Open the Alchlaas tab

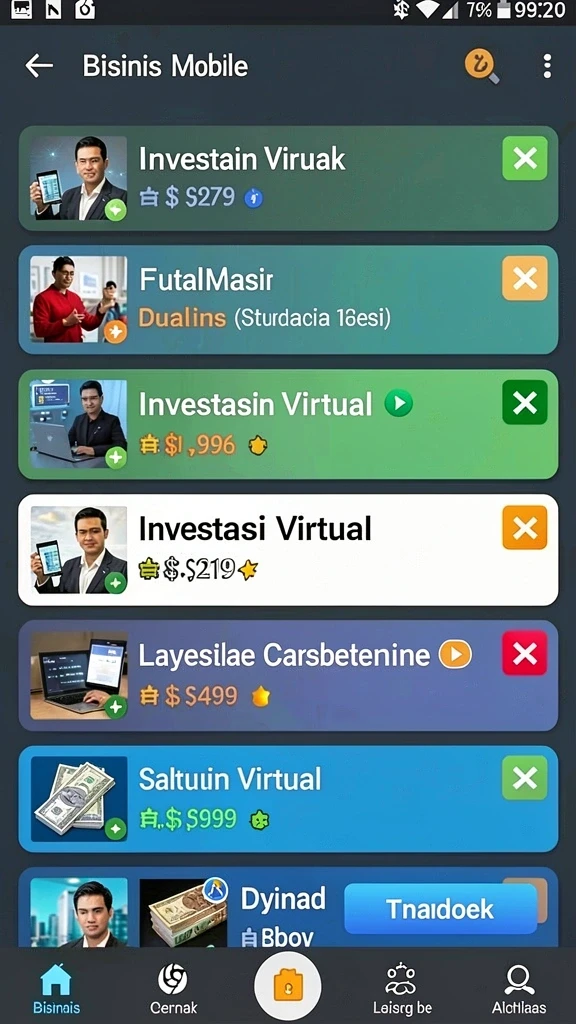click(x=519, y=988)
